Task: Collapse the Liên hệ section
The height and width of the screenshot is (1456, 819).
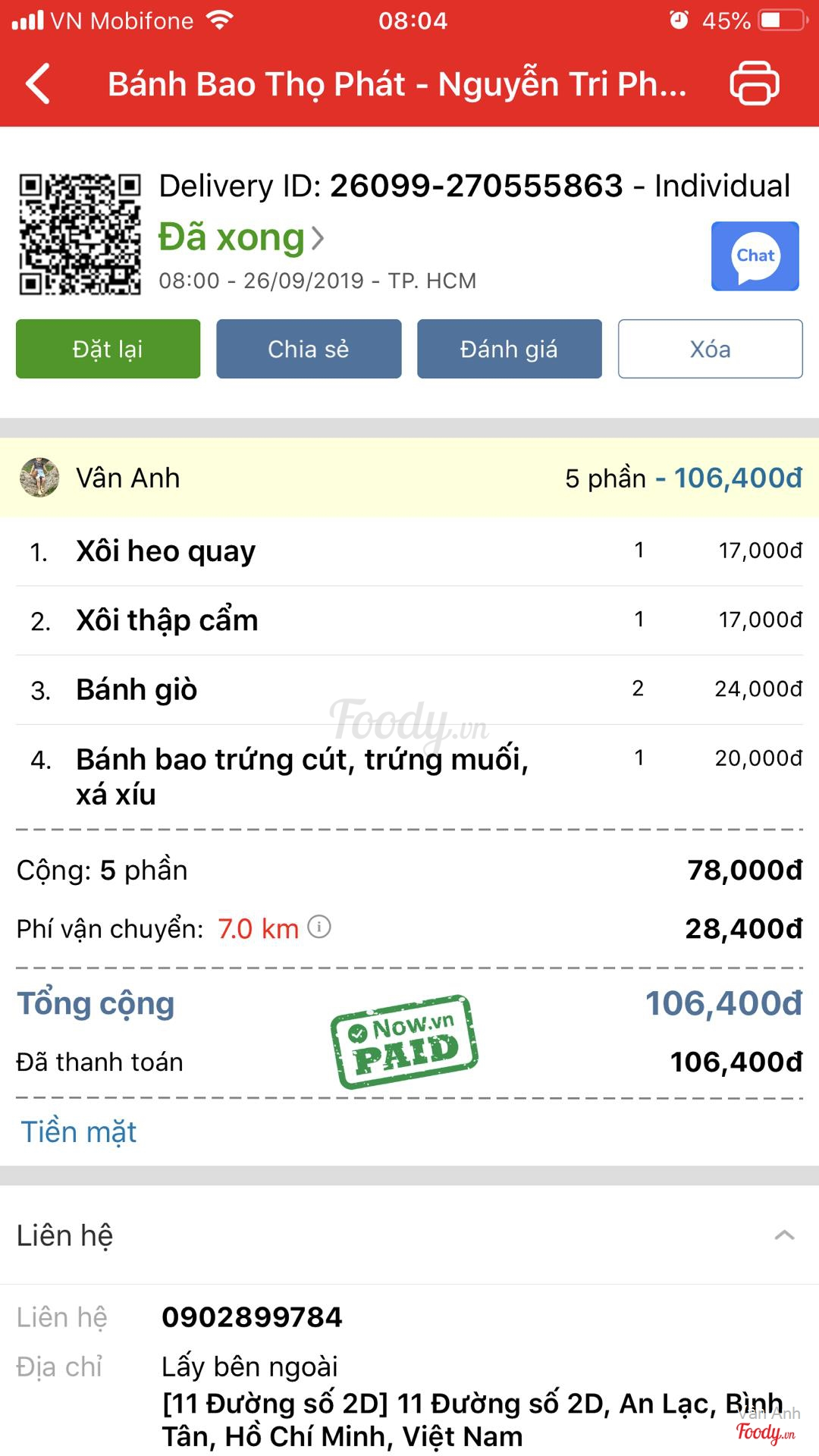Action: [x=784, y=1235]
